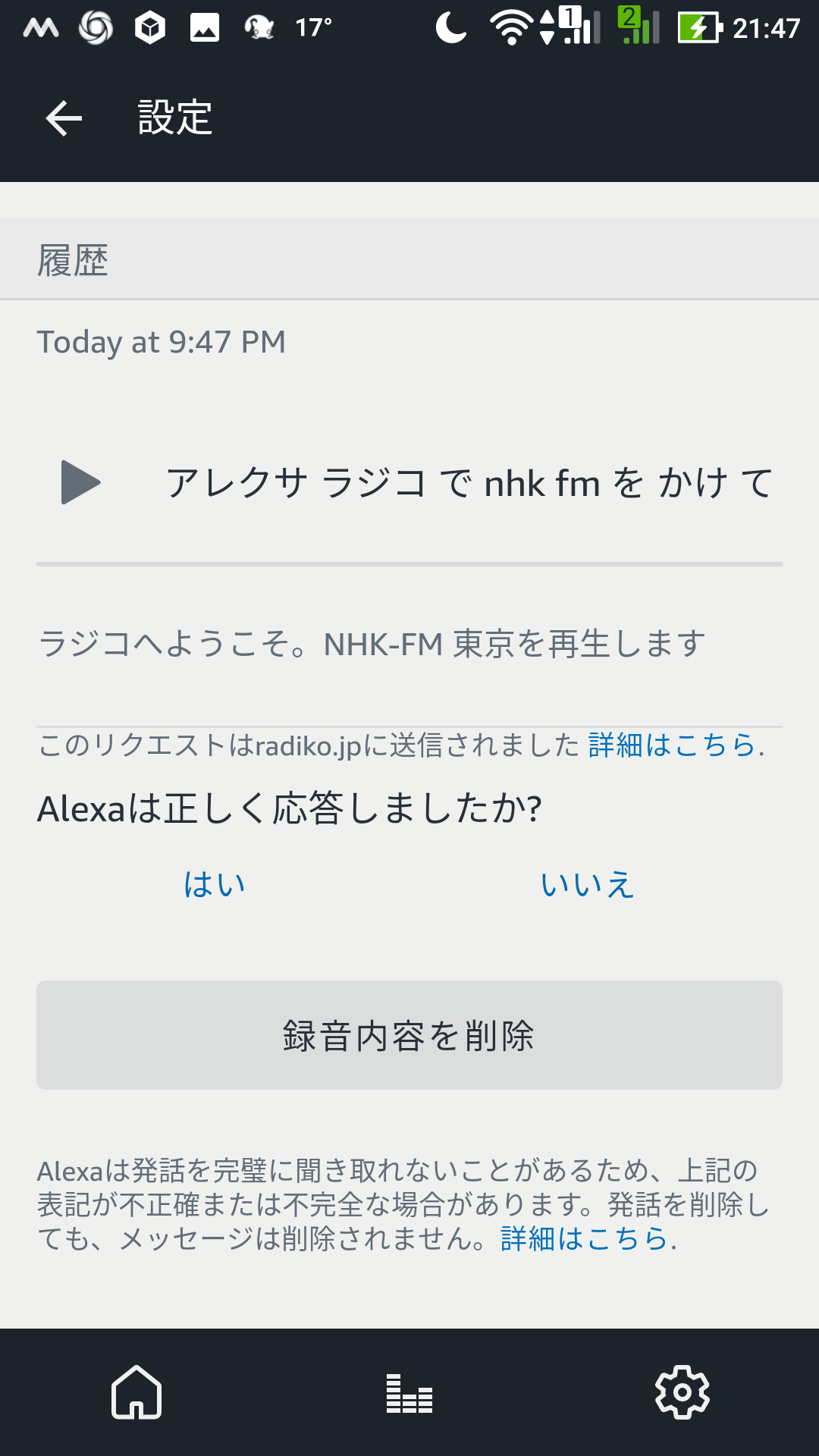819x1456 pixels.
Task: Open the music player equalizer tab
Action: [409, 1394]
